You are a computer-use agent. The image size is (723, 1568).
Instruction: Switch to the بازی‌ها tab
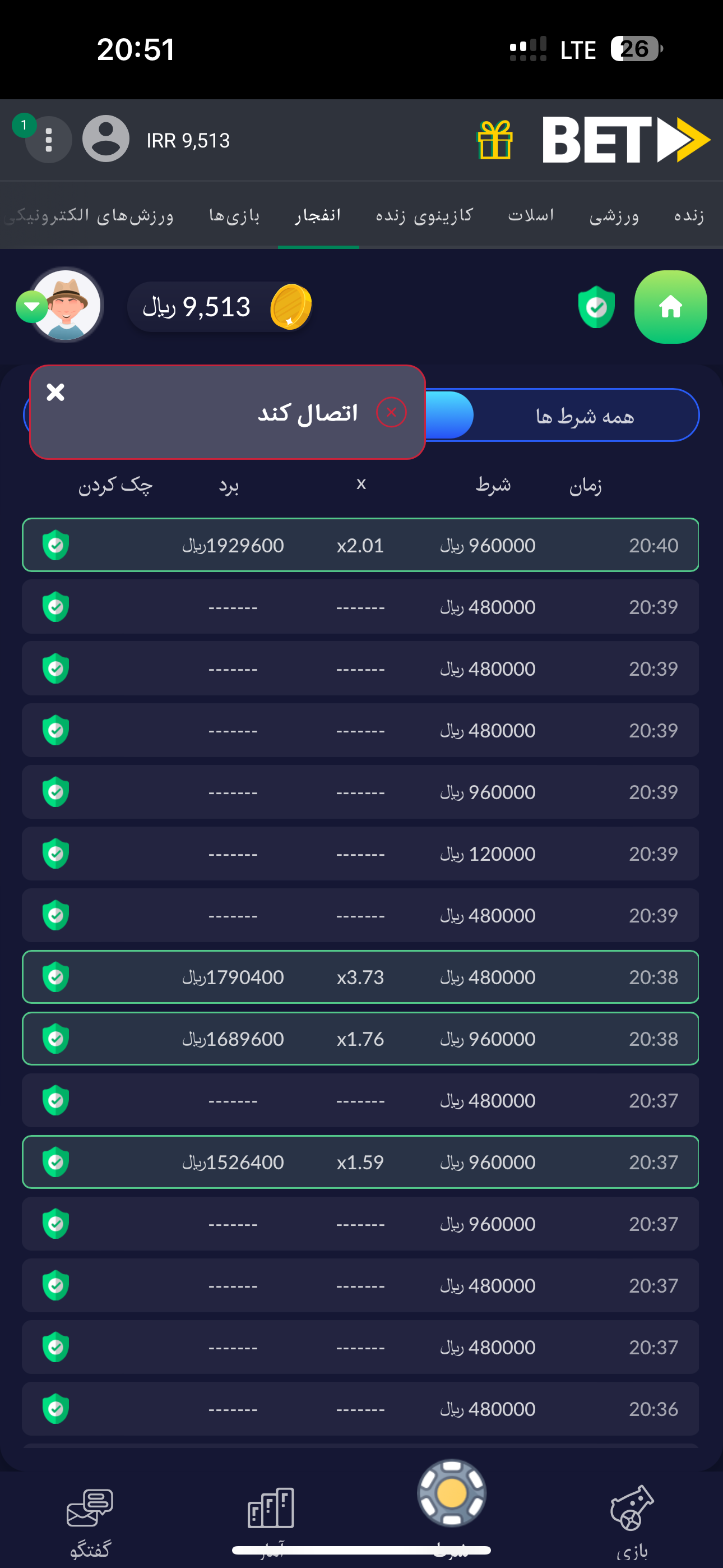(234, 215)
